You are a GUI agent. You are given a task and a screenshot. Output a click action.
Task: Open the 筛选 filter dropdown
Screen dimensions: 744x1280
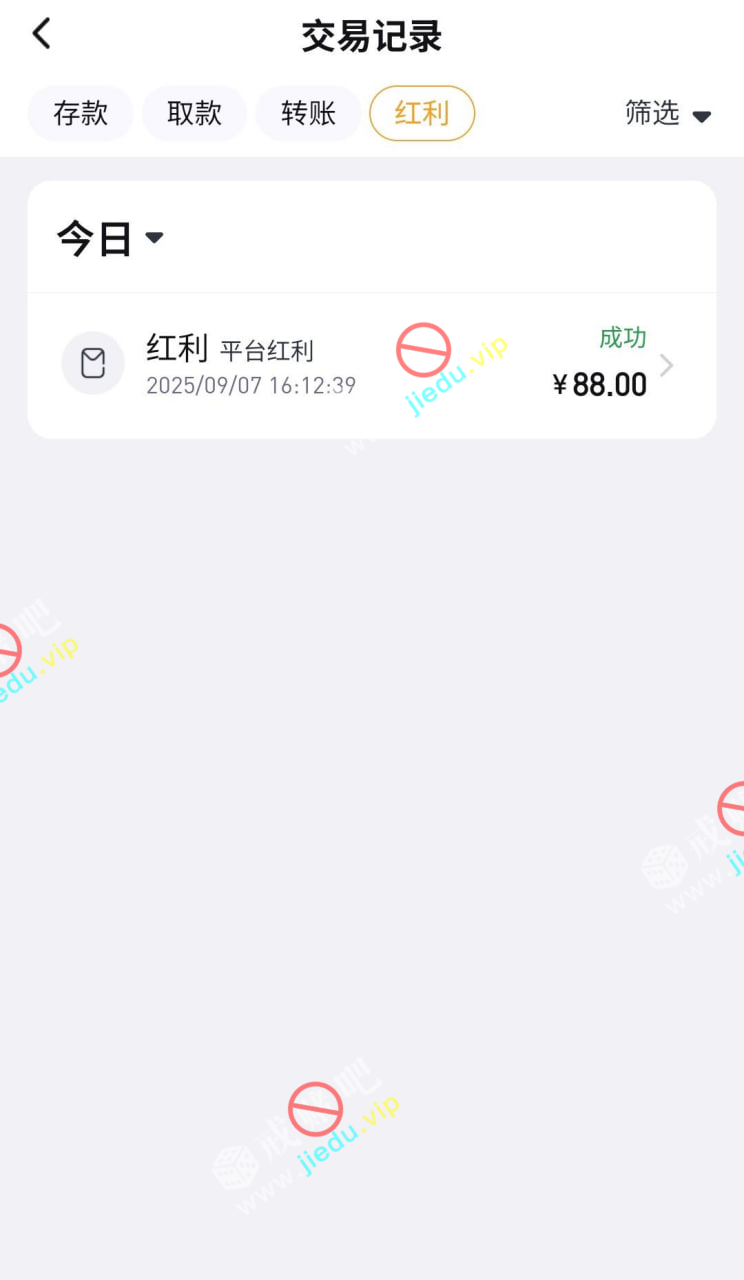point(667,114)
